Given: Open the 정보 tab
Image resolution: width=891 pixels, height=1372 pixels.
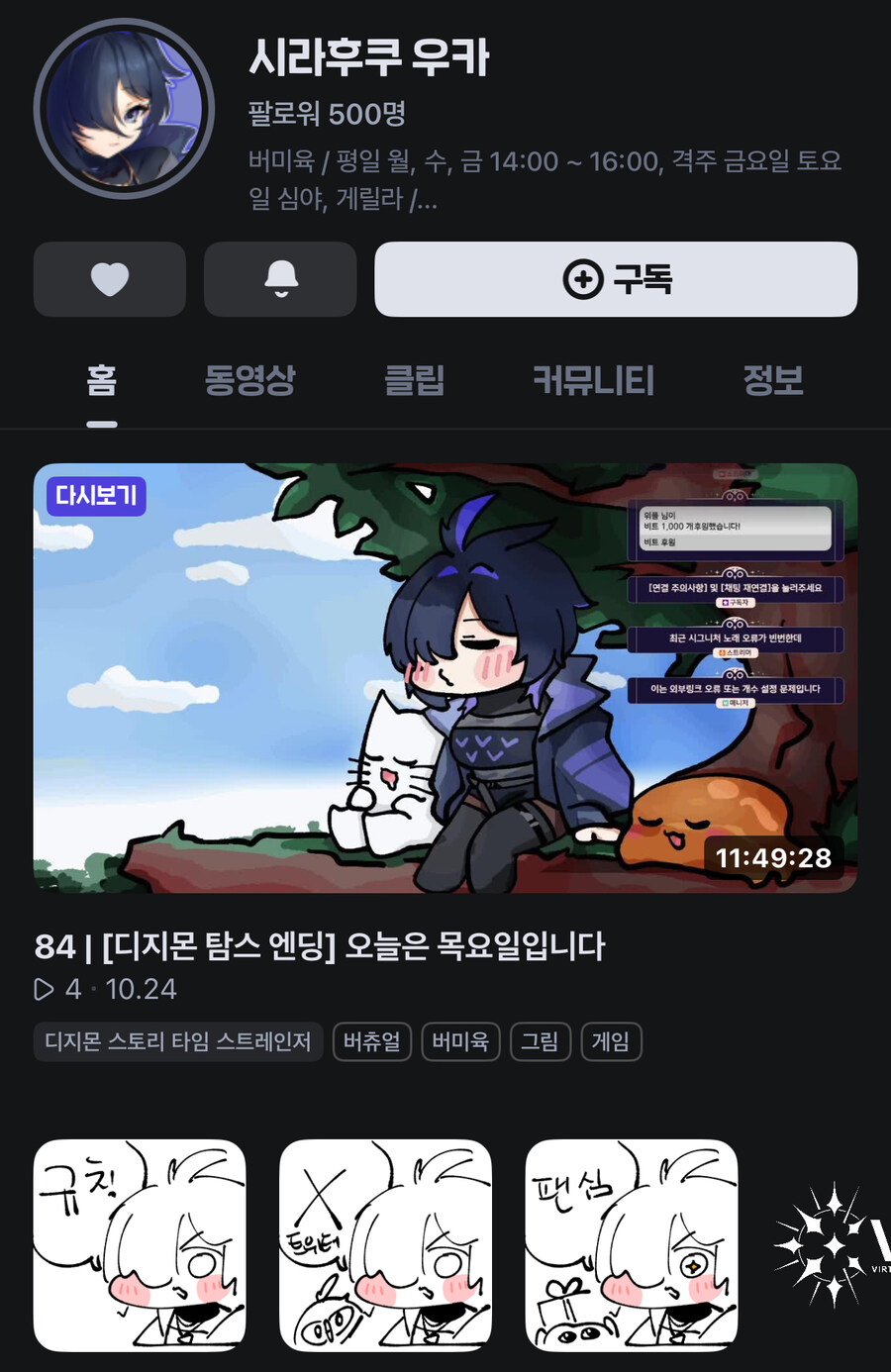Looking at the screenshot, I should point(774,381).
